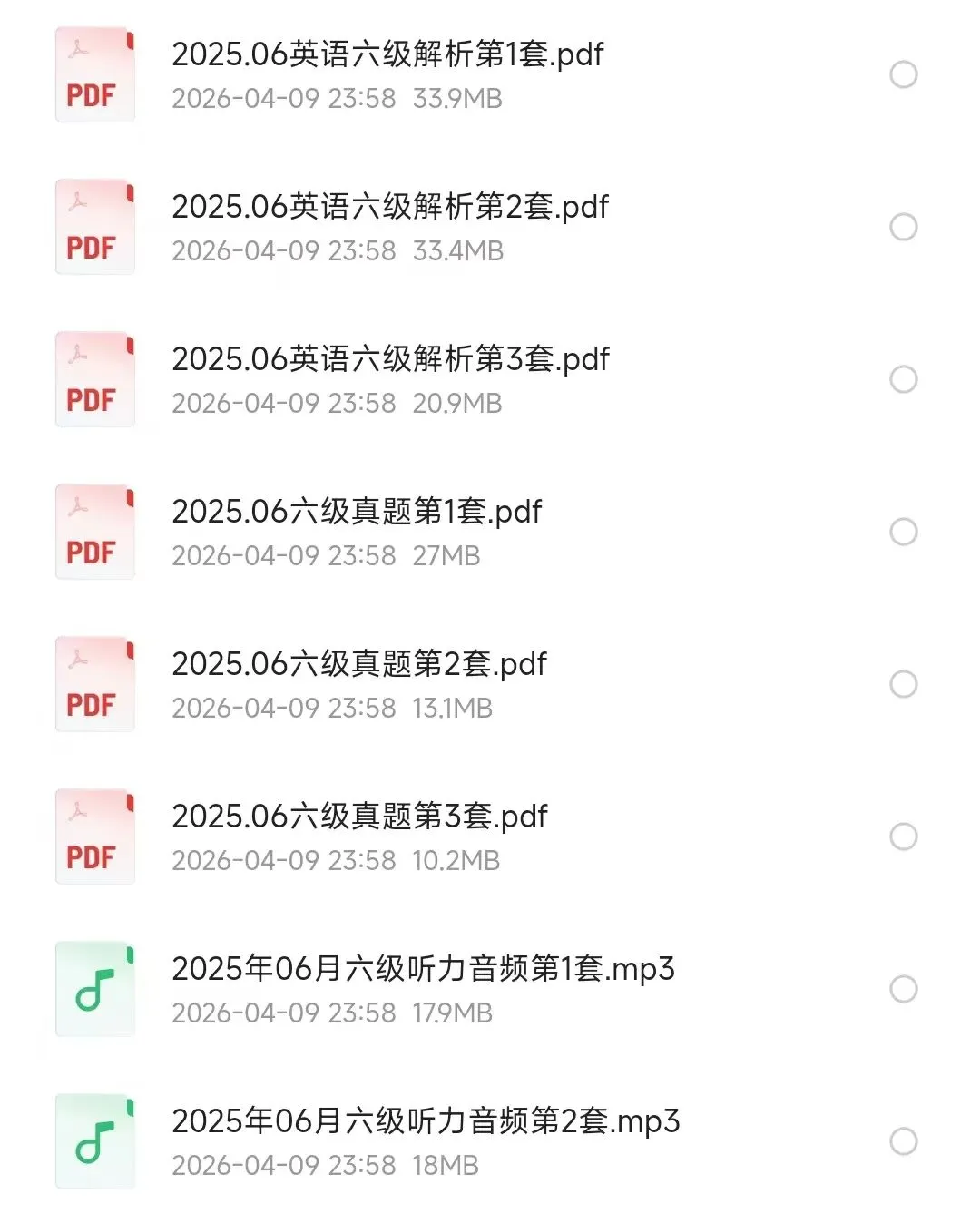Open the 2025.06六级真题第2套.pdf document
Screen dimensions: 980x1223
click(359, 665)
